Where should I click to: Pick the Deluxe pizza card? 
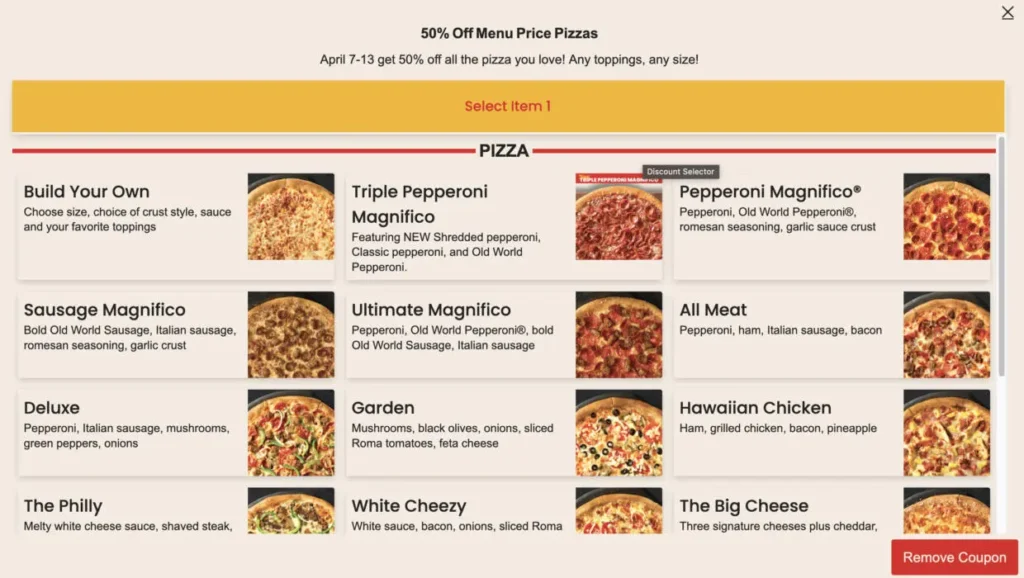176,432
